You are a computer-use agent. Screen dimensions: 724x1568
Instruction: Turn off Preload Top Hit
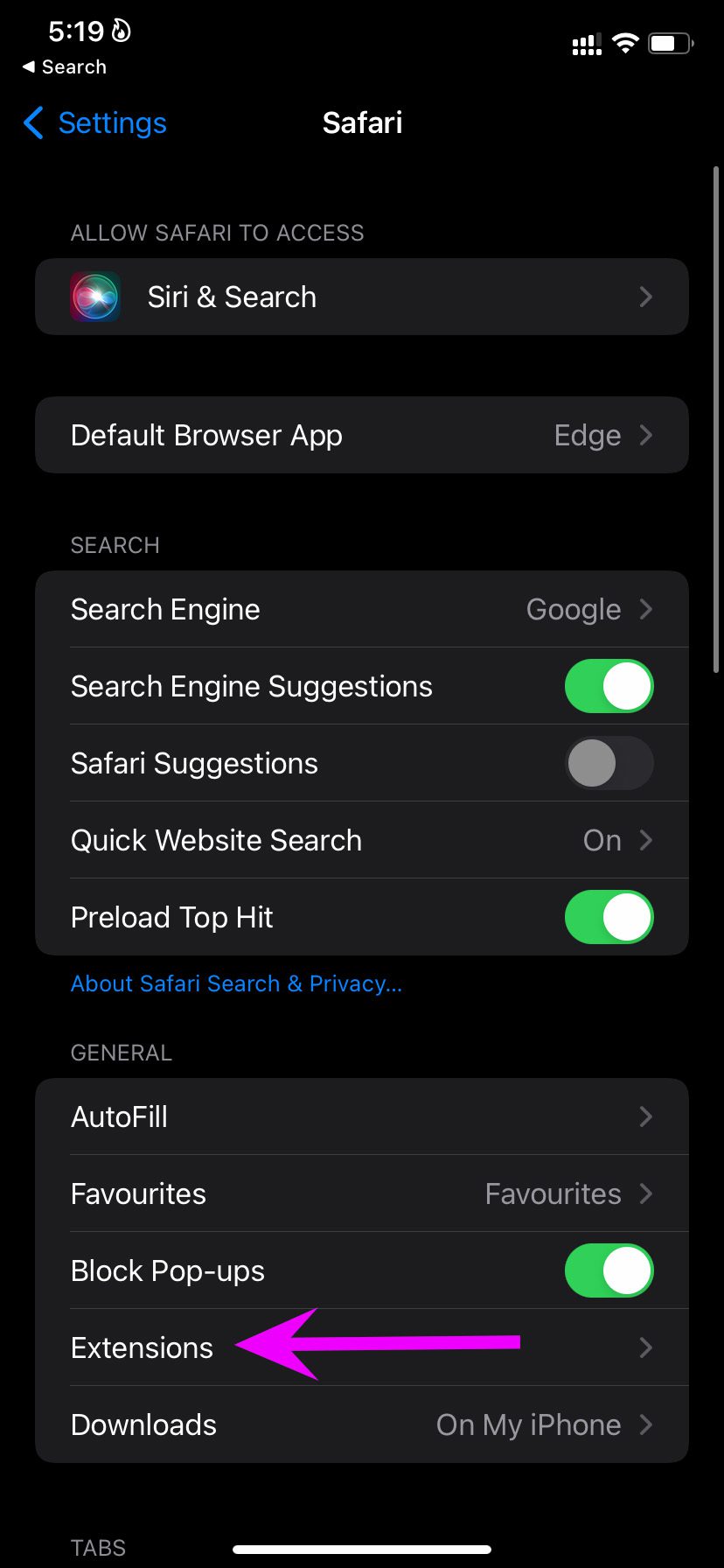(x=609, y=917)
